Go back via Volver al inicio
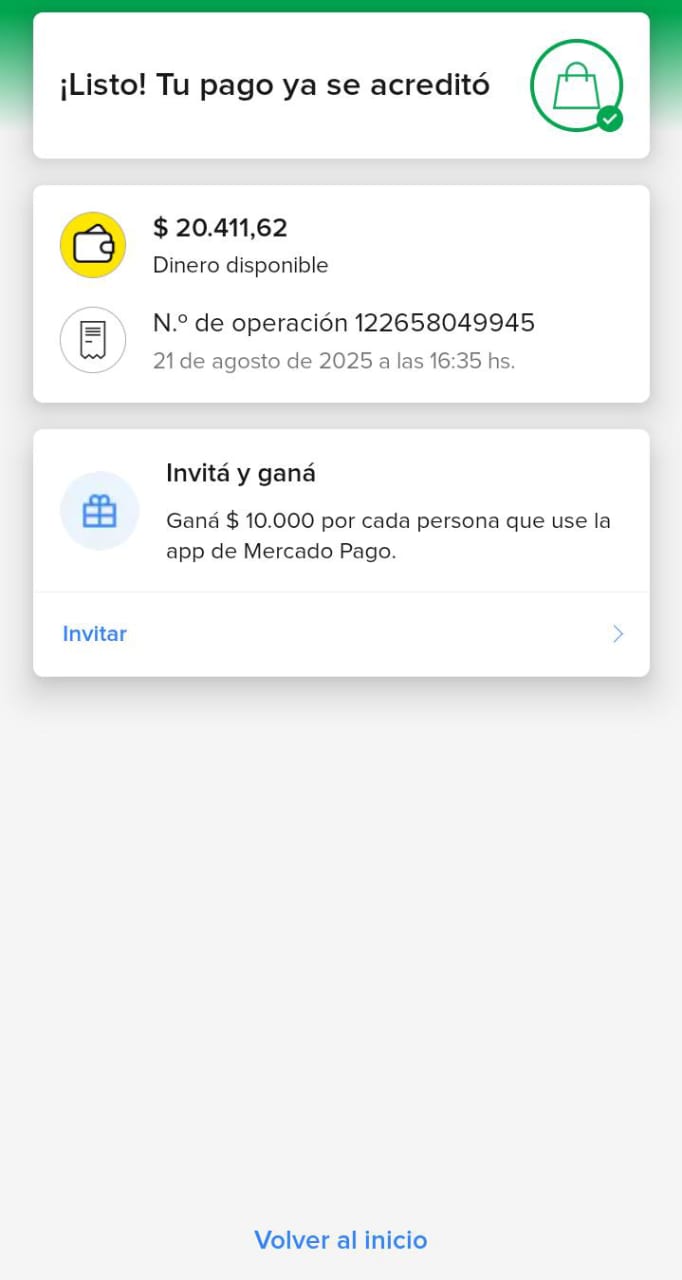 (340, 1240)
